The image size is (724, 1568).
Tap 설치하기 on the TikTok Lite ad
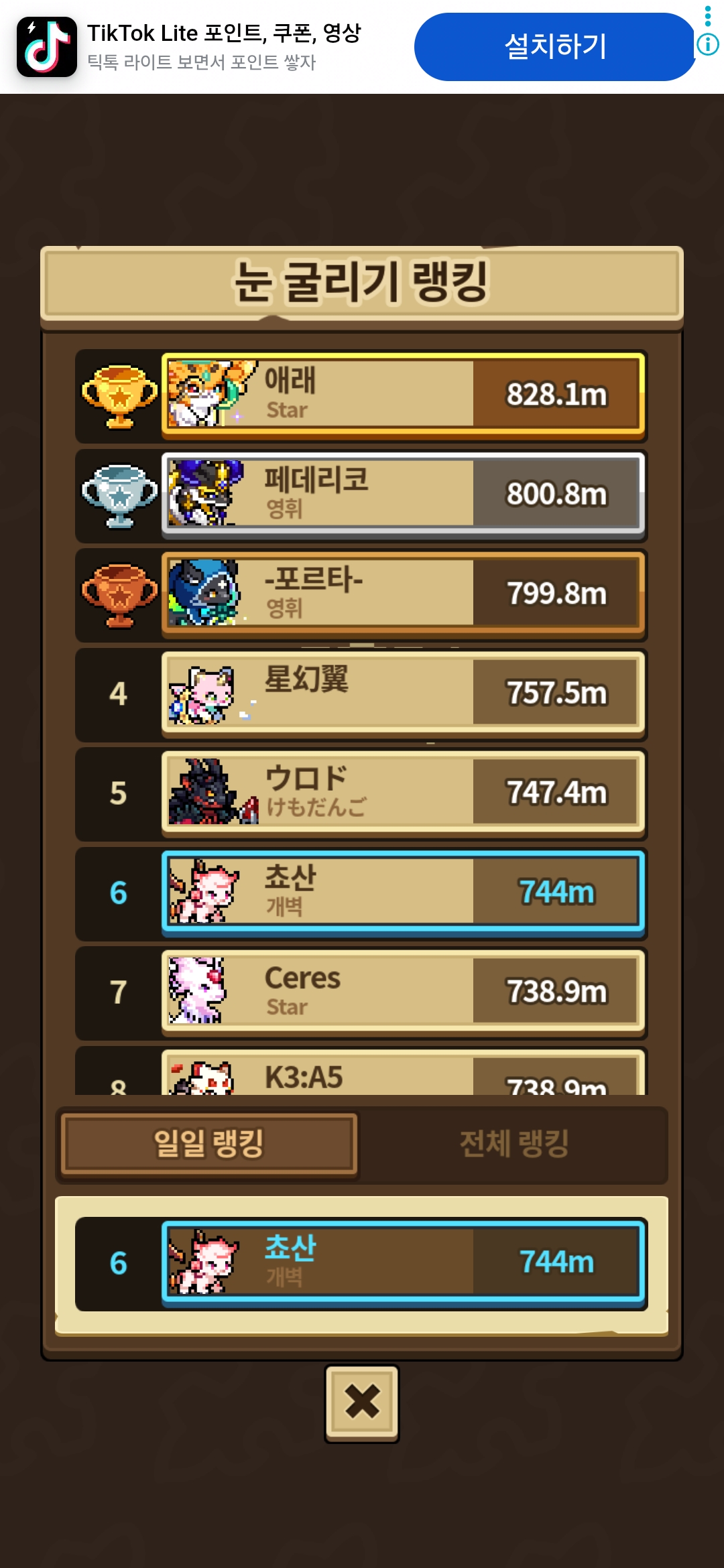click(555, 47)
